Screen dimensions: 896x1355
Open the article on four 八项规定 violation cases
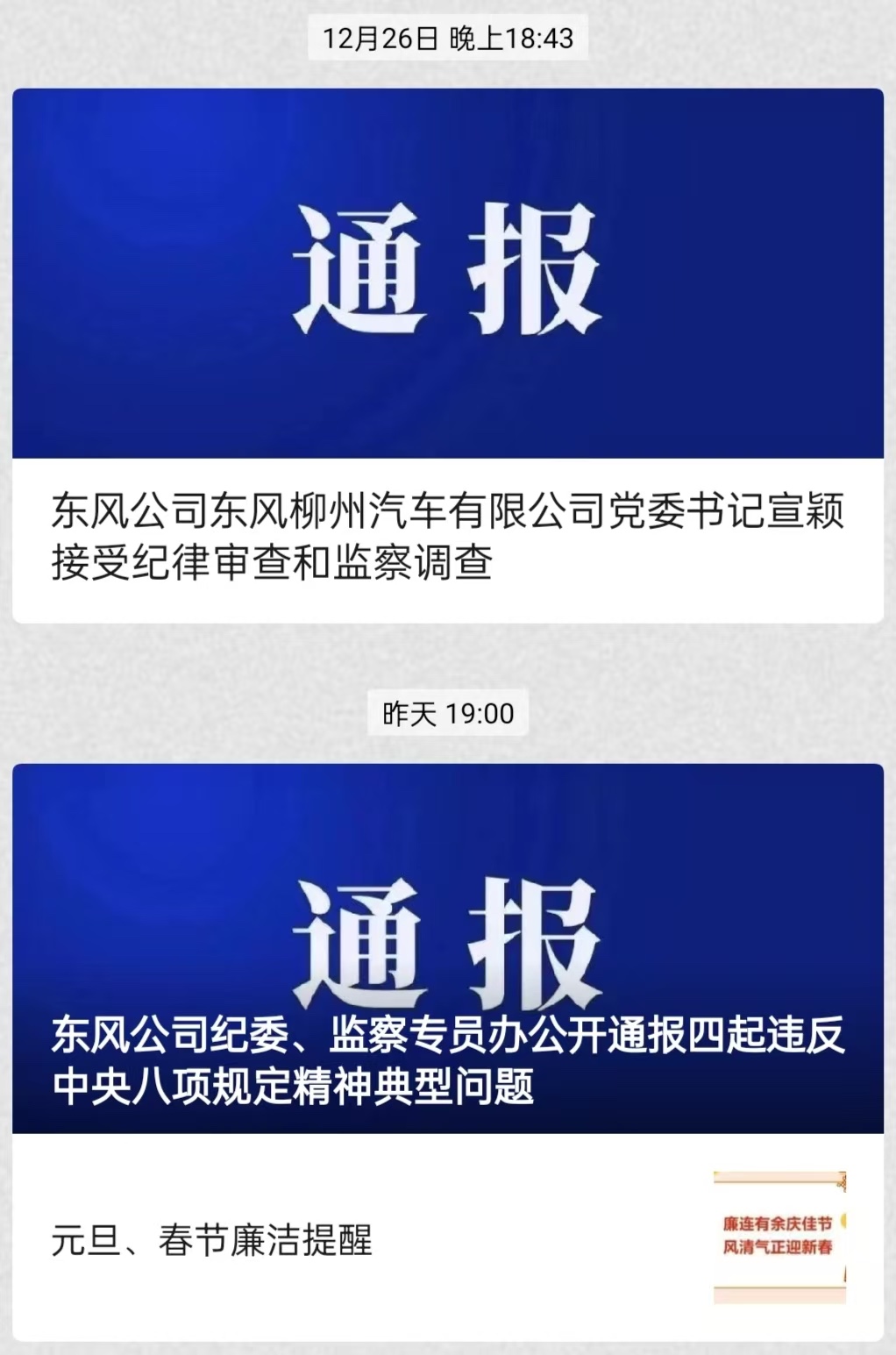pos(447,1060)
